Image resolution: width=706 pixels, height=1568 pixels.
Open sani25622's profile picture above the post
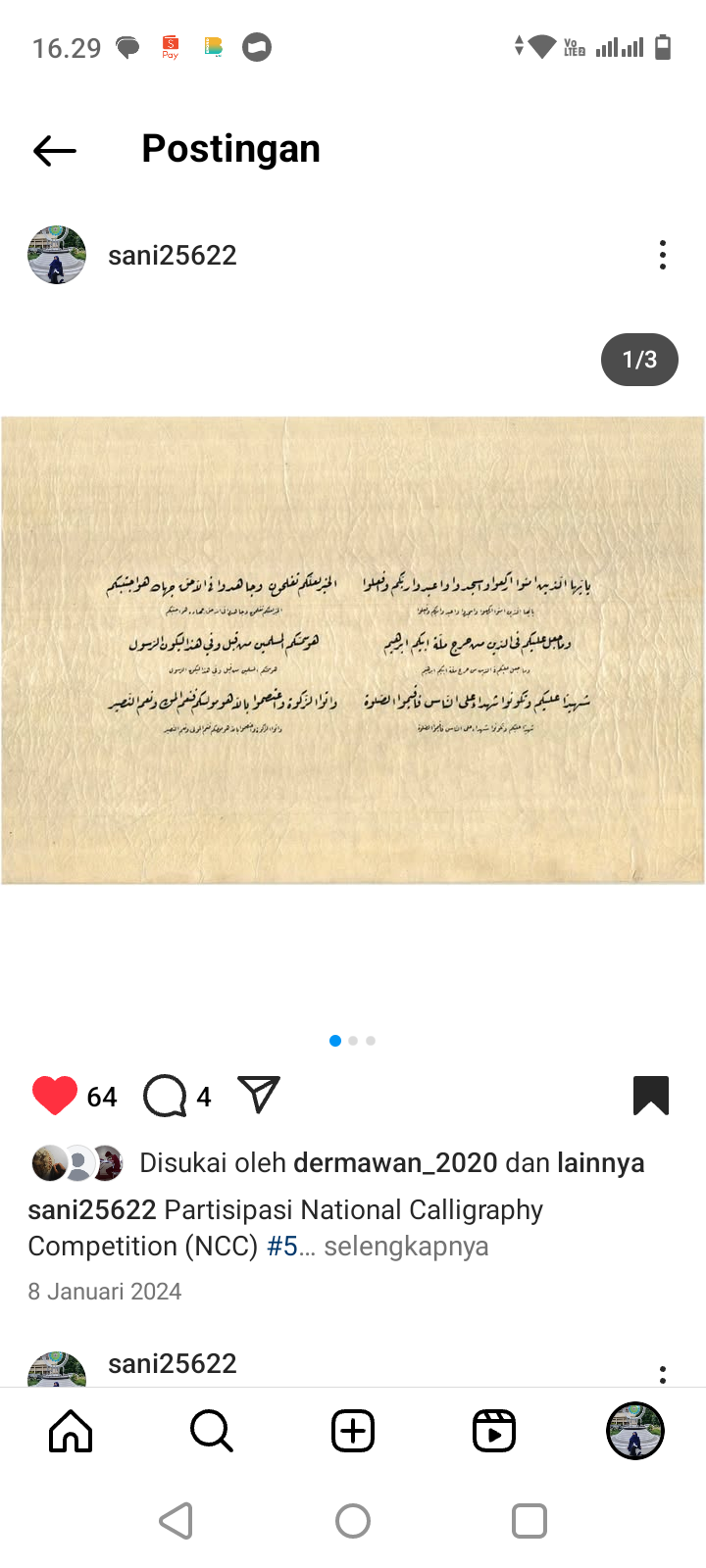pyautogui.click(x=57, y=255)
